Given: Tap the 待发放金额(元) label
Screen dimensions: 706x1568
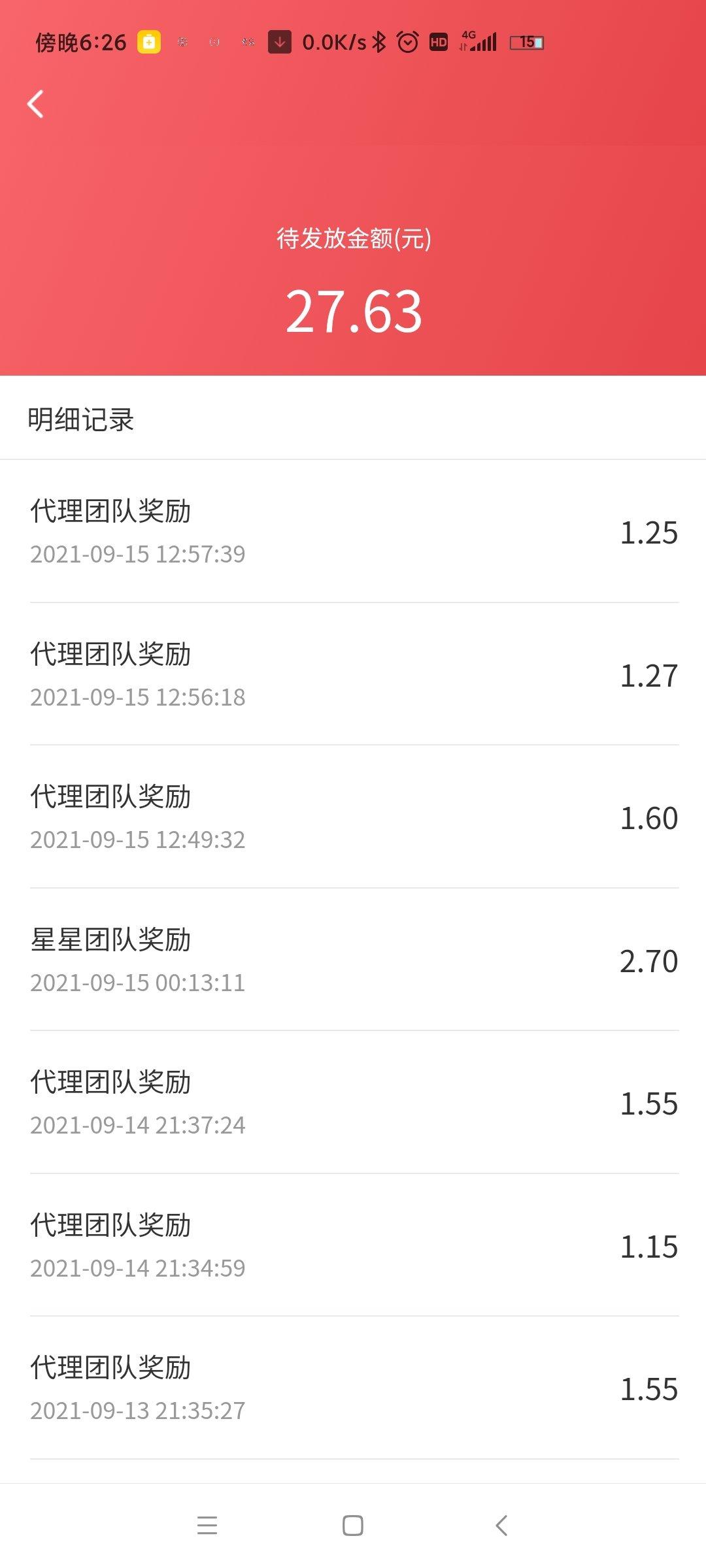Looking at the screenshot, I should pyautogui.click(x=353, y=242).
